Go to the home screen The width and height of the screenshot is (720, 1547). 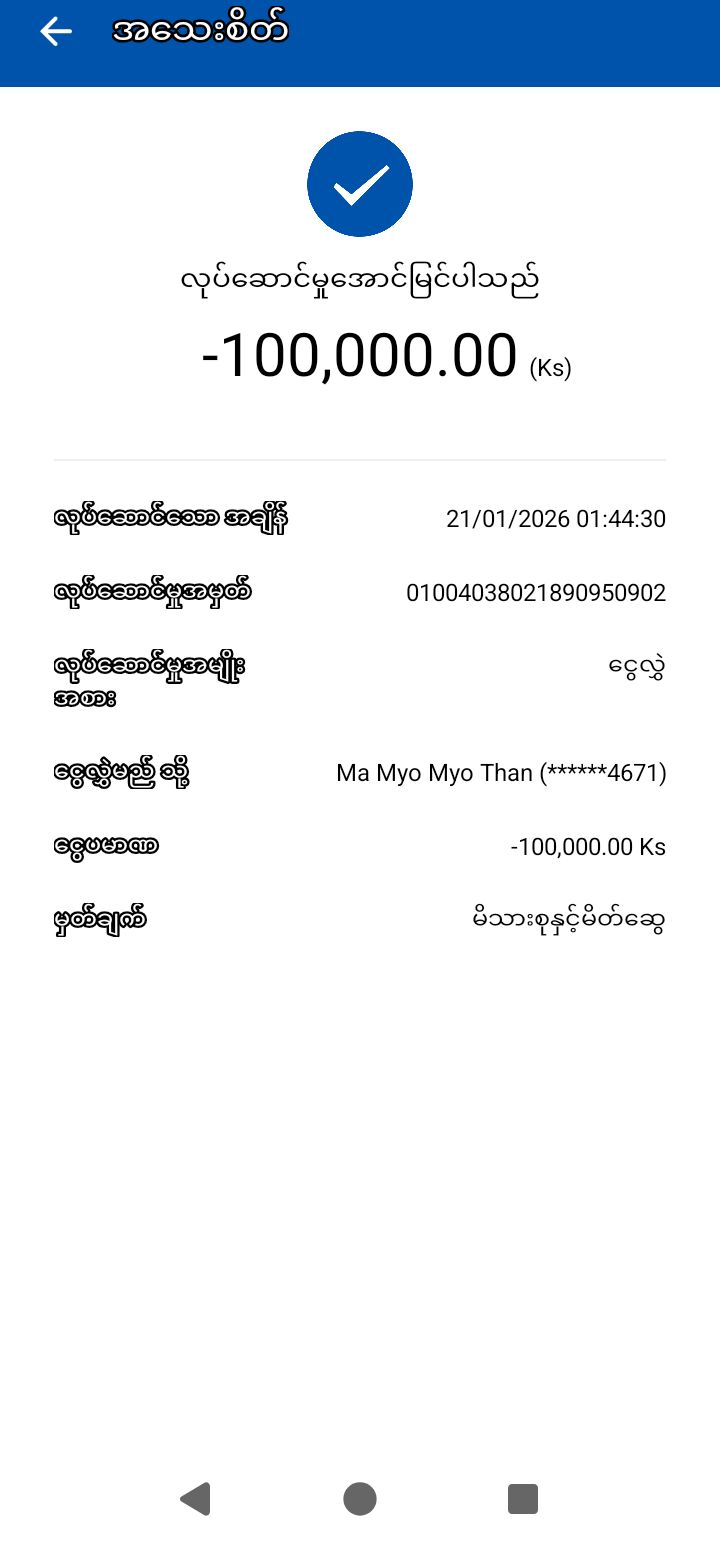360,1498
